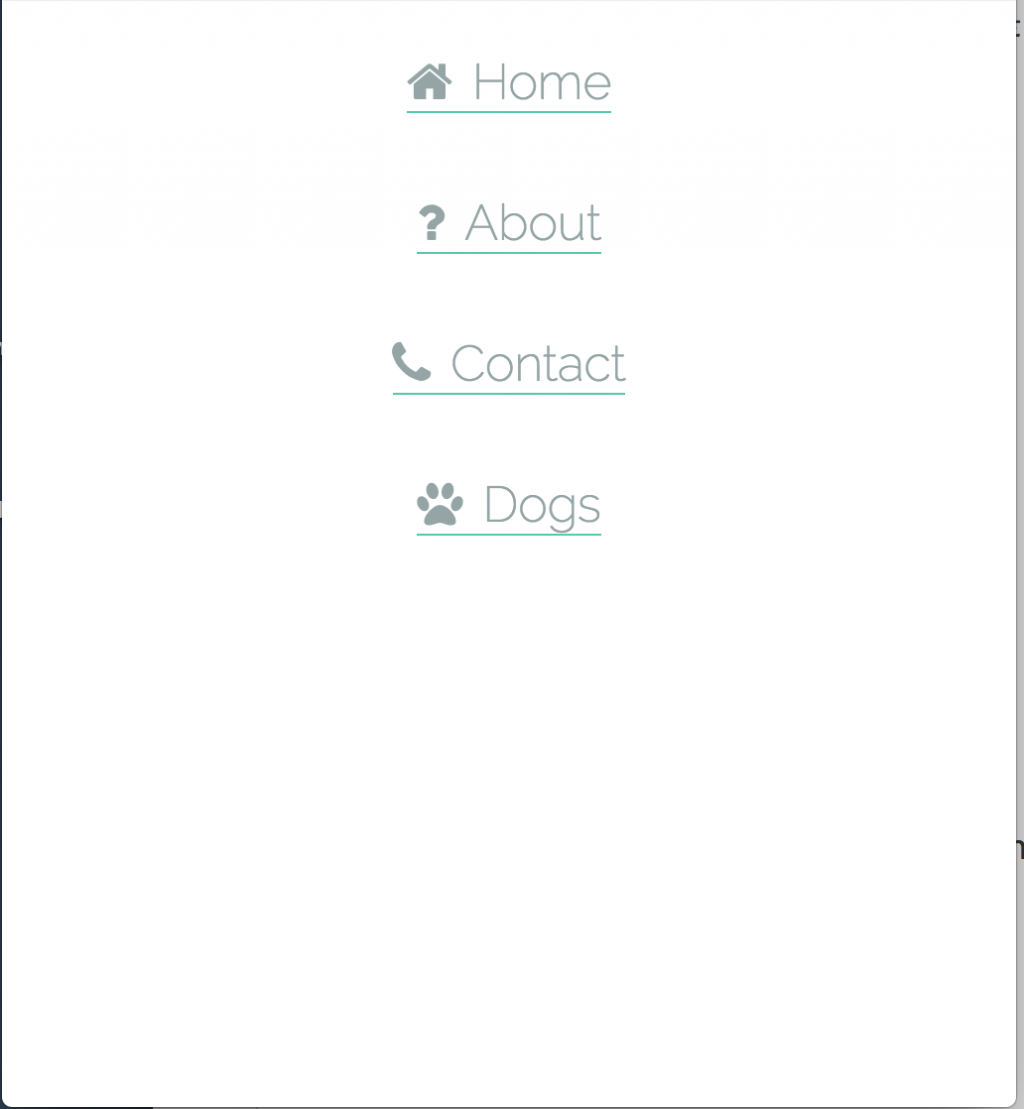Image resolution: width=1024 pixels, height=1109 pixels.
Task: Go to the About page
Action: click(x=509, y=224)
